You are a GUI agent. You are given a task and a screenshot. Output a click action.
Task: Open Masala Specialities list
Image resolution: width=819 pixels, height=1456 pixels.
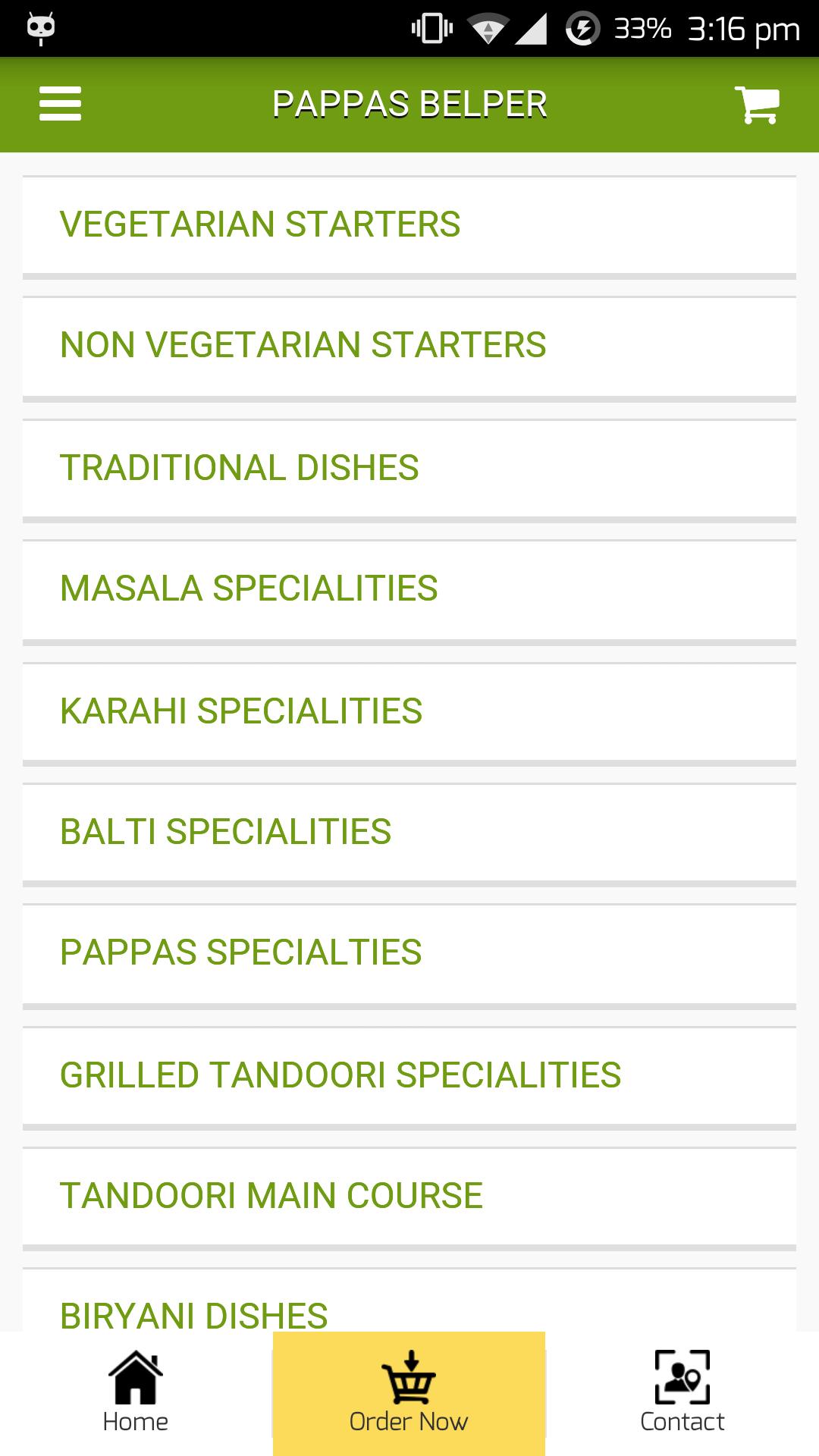tap(409, 589)
